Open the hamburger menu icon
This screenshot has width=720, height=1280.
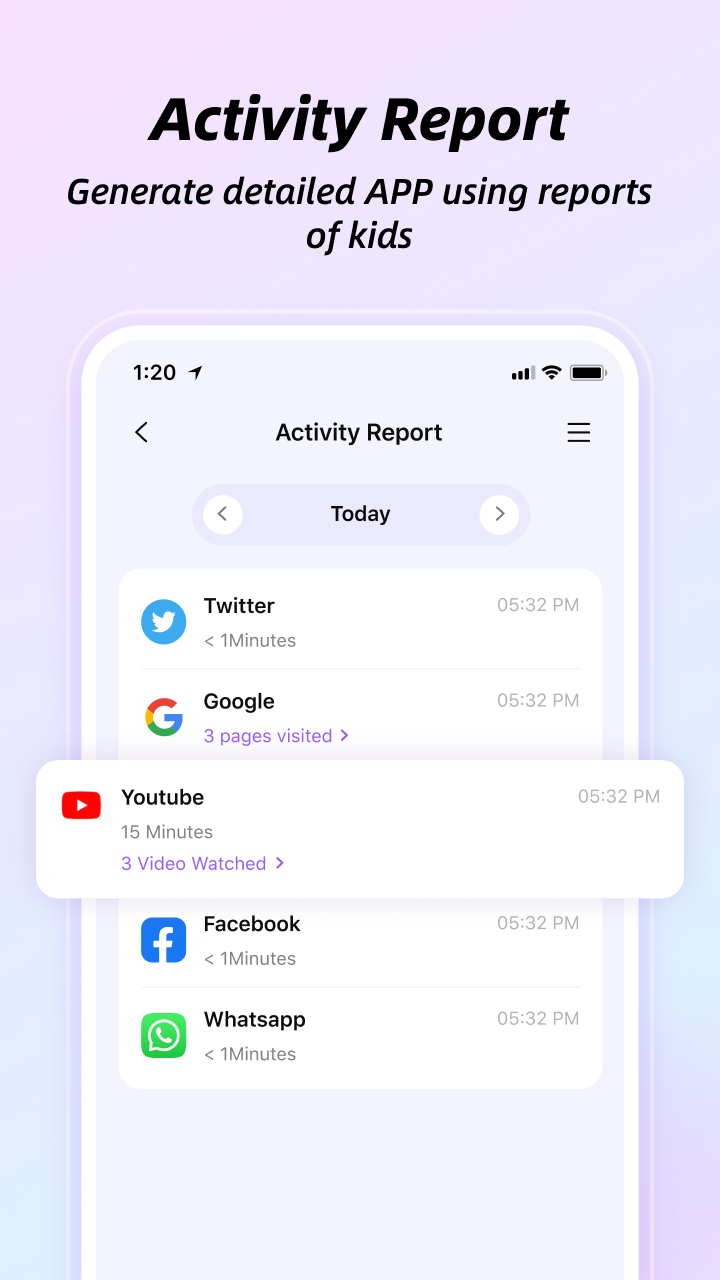tap(579, 432)
